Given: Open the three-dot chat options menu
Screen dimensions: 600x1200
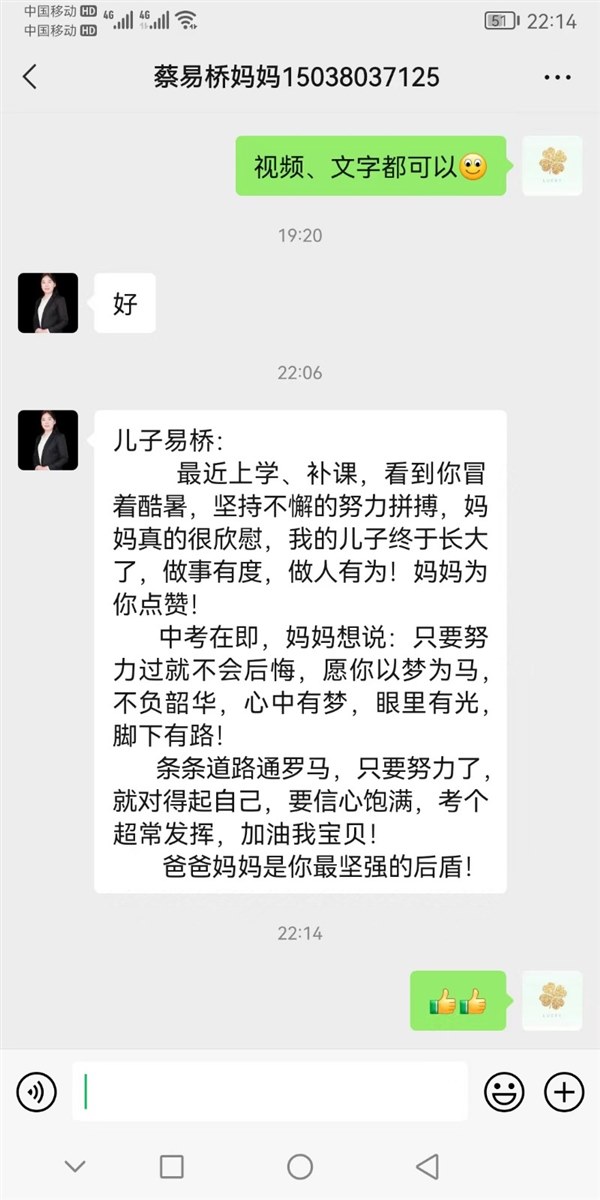Looking at the screenshot, I should tap(557, 77).
